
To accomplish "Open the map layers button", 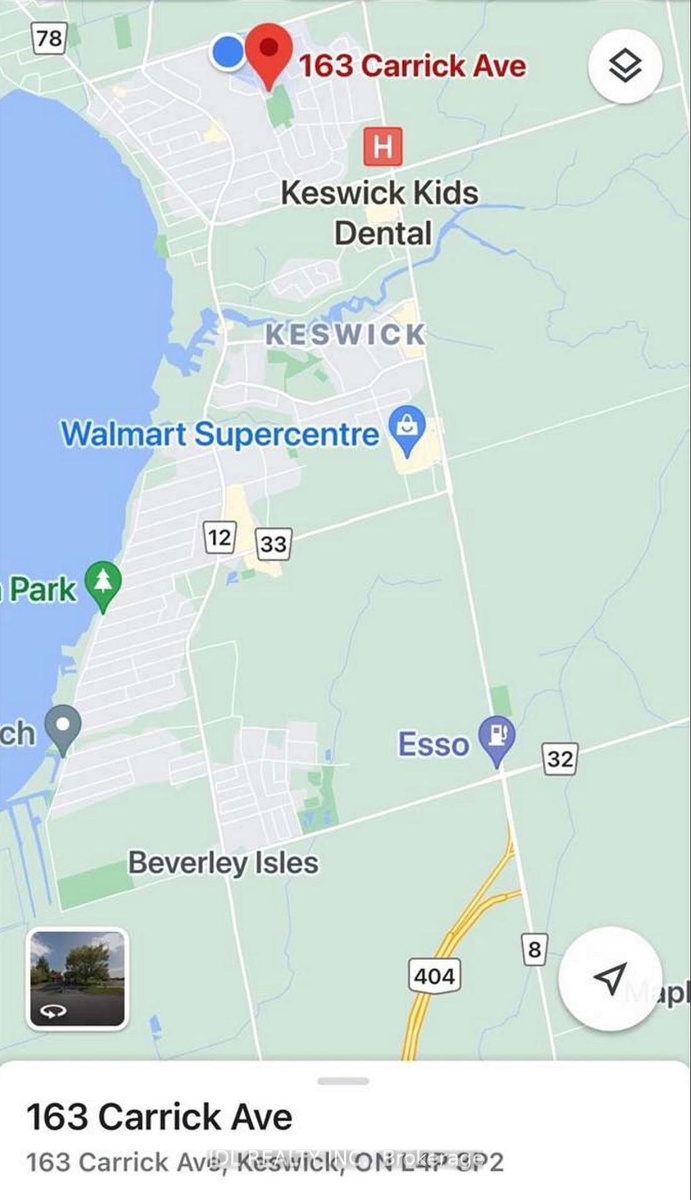I will click(x=625, y=66).
